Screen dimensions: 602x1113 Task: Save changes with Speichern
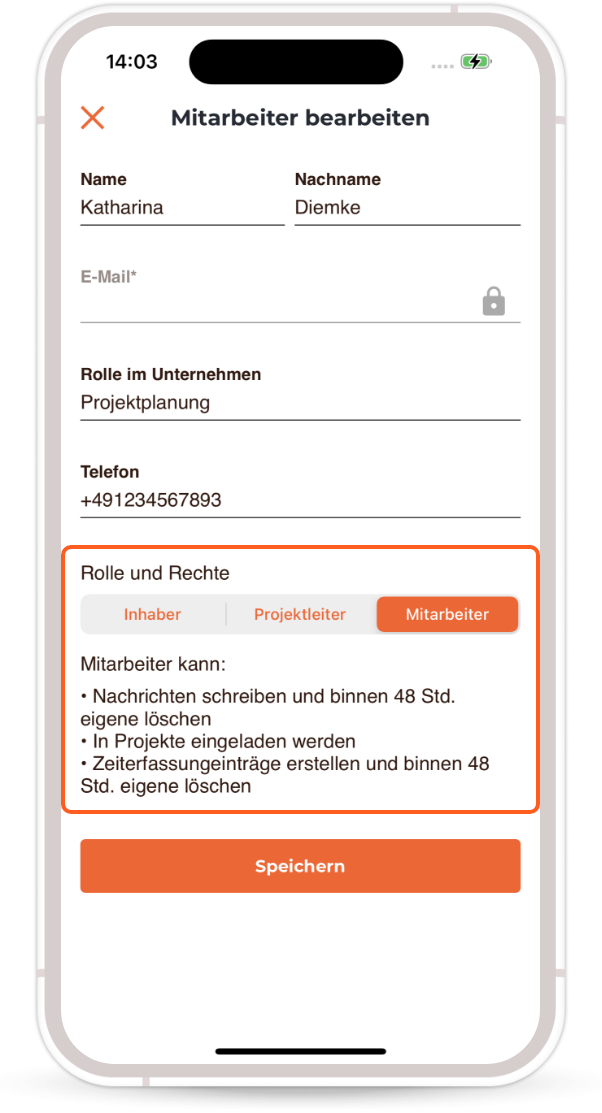pos(300,866)
